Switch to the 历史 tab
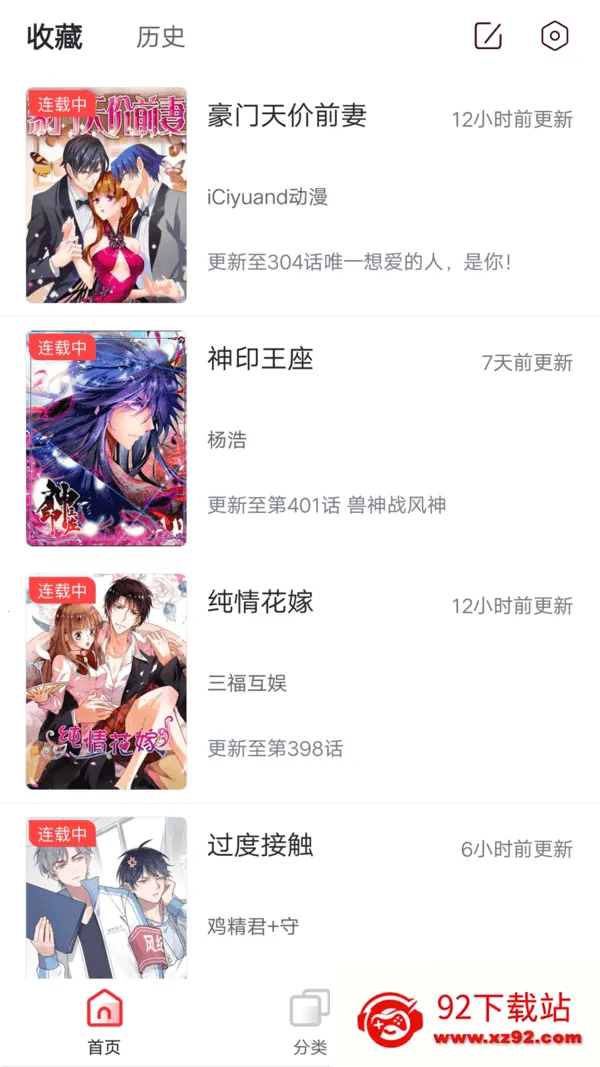 coord(161,37)
